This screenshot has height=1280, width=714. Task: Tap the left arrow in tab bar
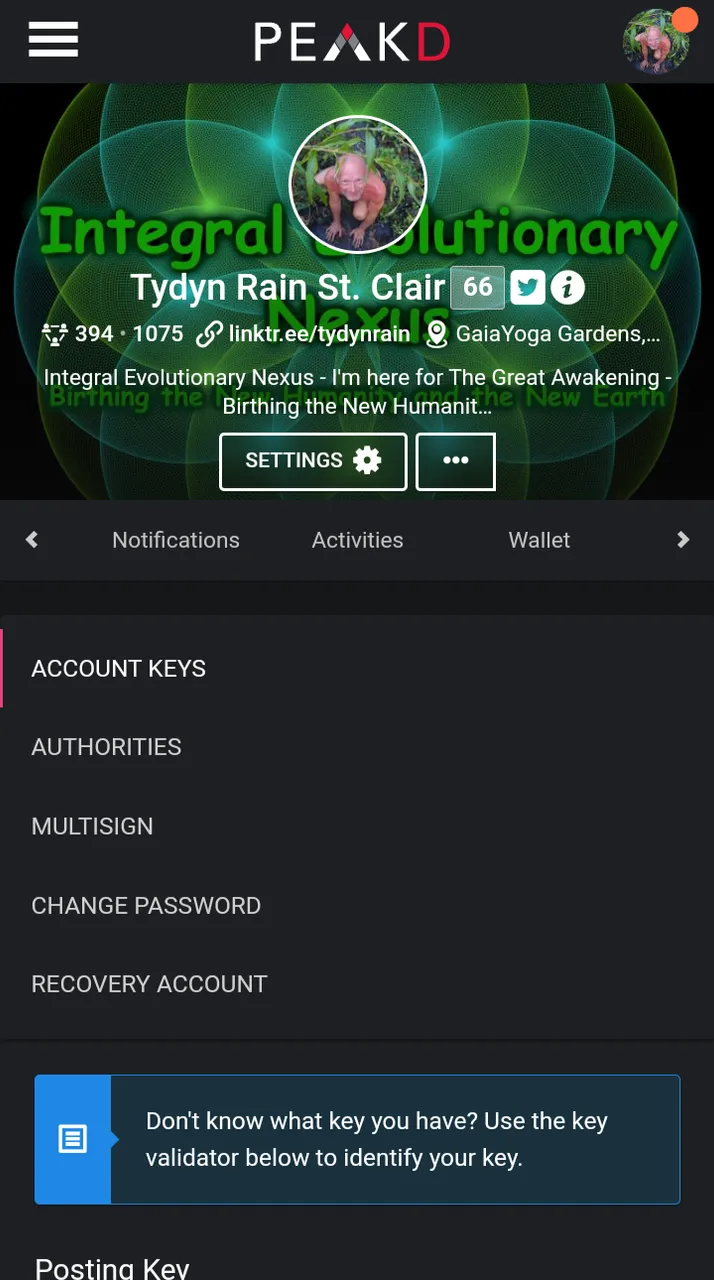[32, 540]
